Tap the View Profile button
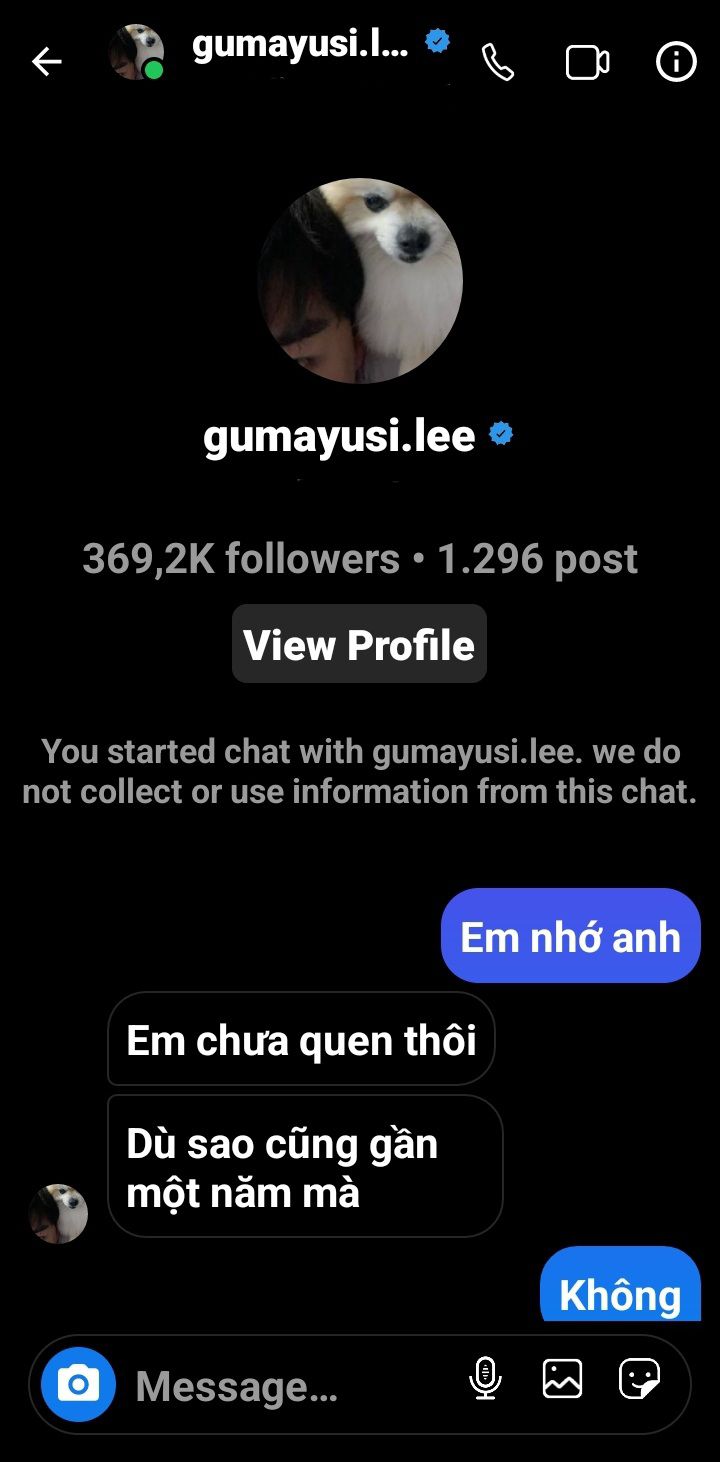The image size is (720, 1462). pos(359,644)
